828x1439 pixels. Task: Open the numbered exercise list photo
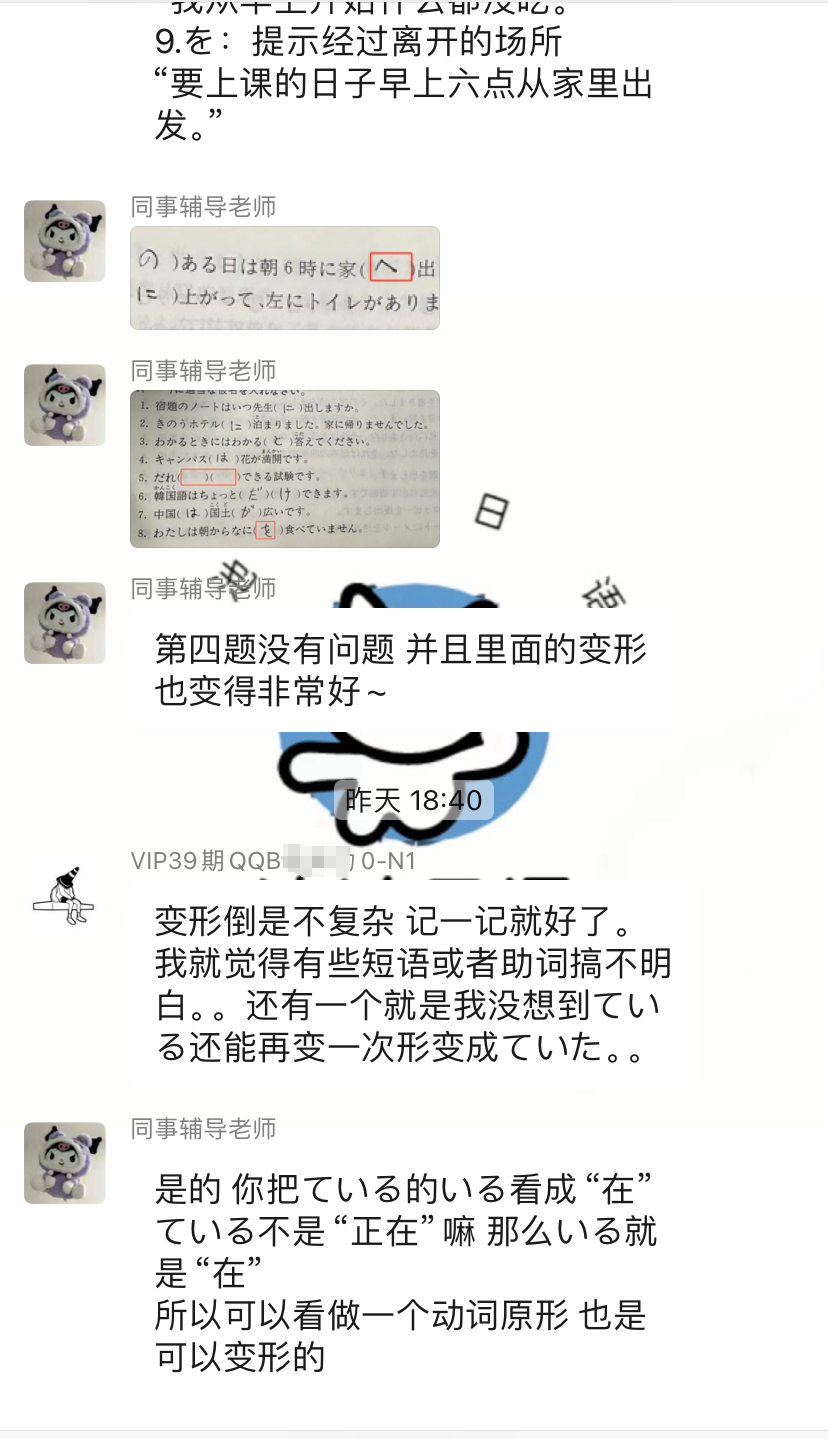(284, 468)
